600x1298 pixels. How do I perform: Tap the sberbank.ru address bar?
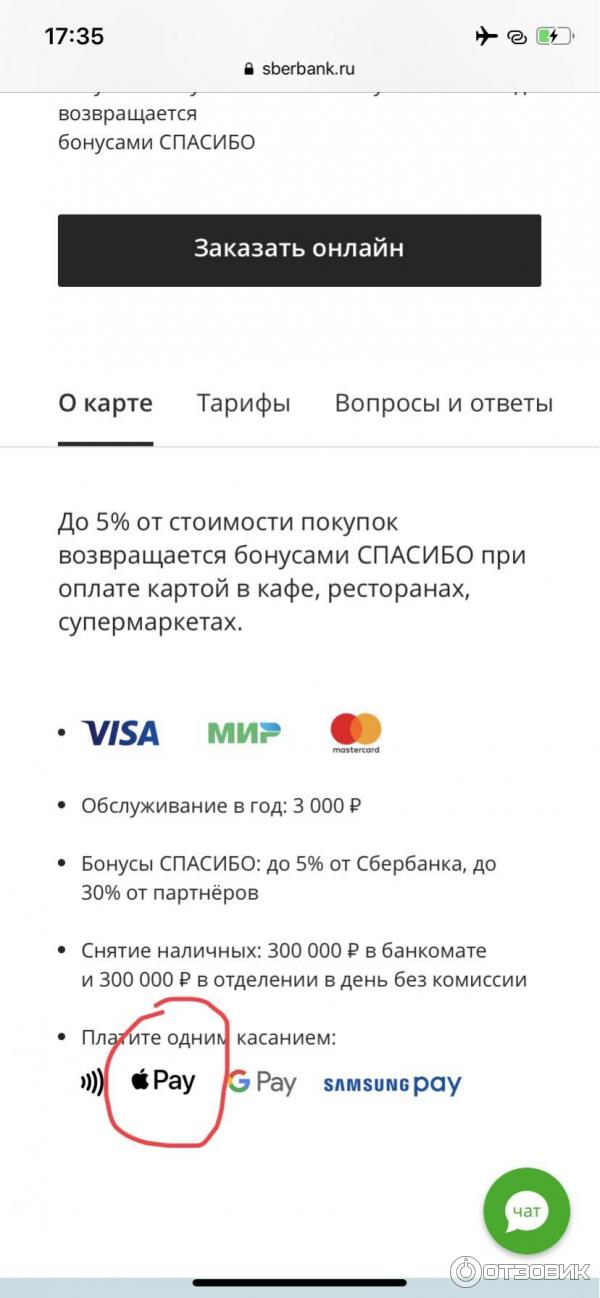tap(299, 69)
